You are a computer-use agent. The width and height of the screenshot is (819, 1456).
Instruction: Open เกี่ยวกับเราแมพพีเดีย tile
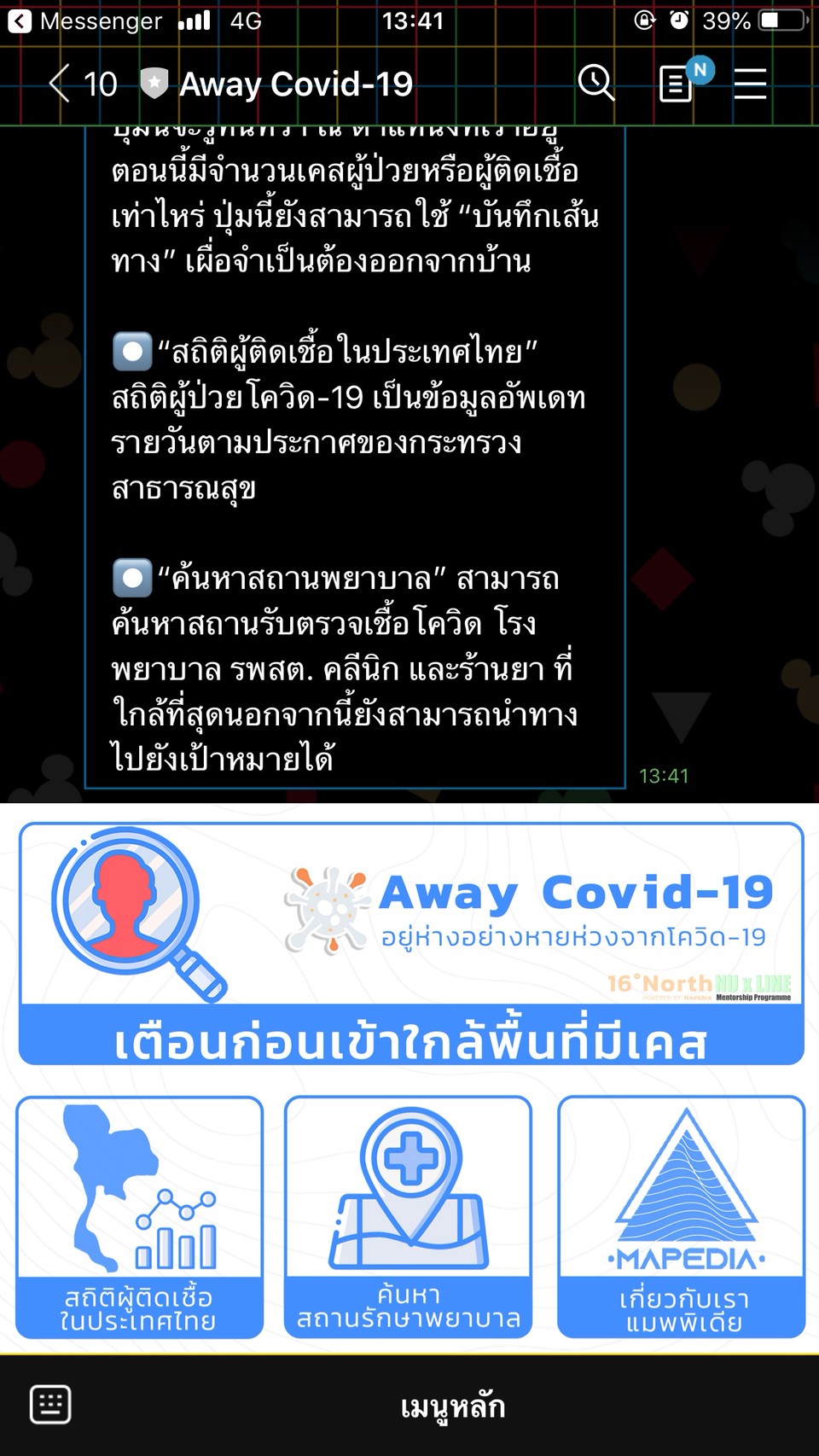coord(682,1217)
